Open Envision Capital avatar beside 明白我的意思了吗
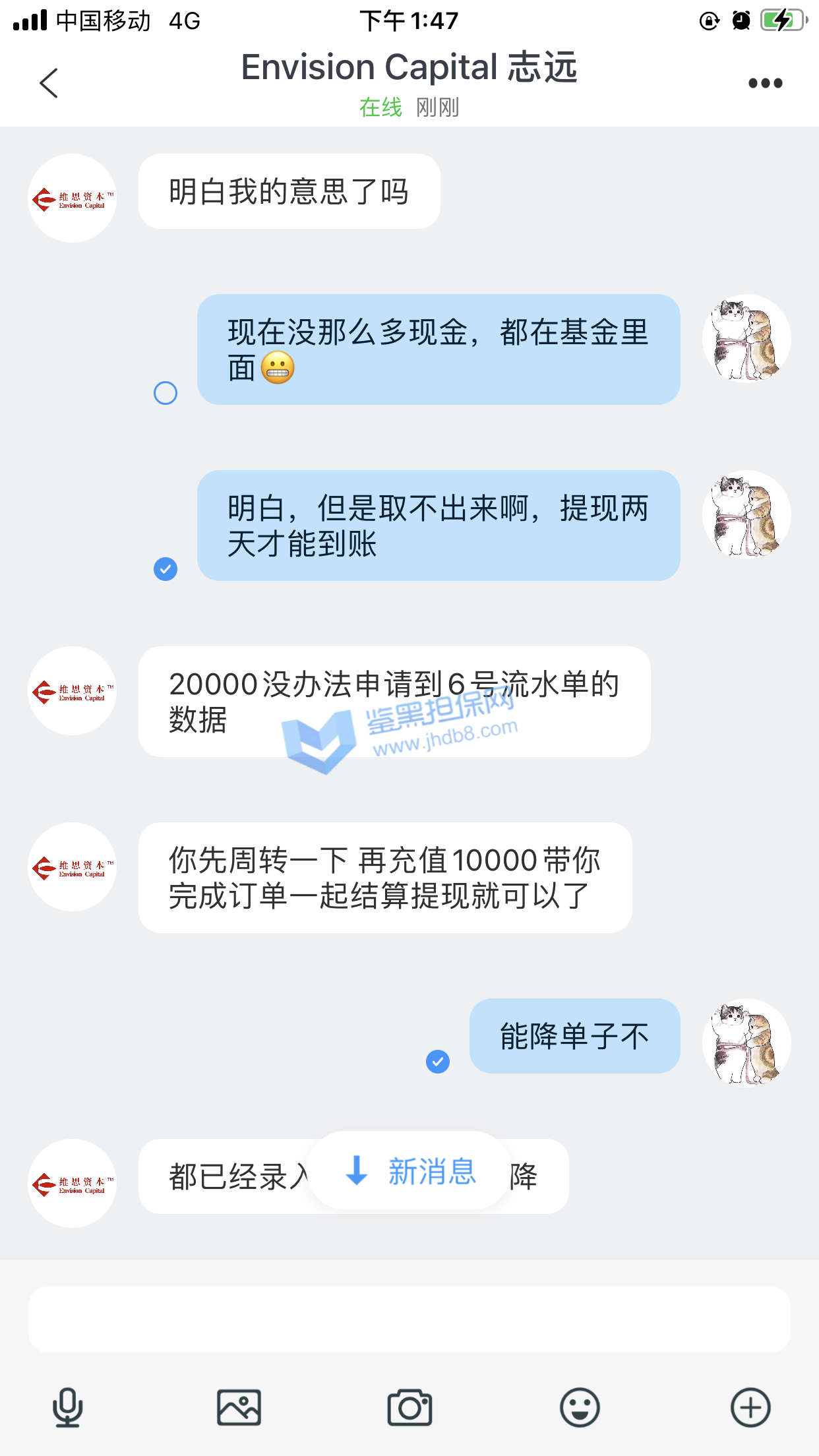Screen dimensions: 819x1456 point(73,198)
